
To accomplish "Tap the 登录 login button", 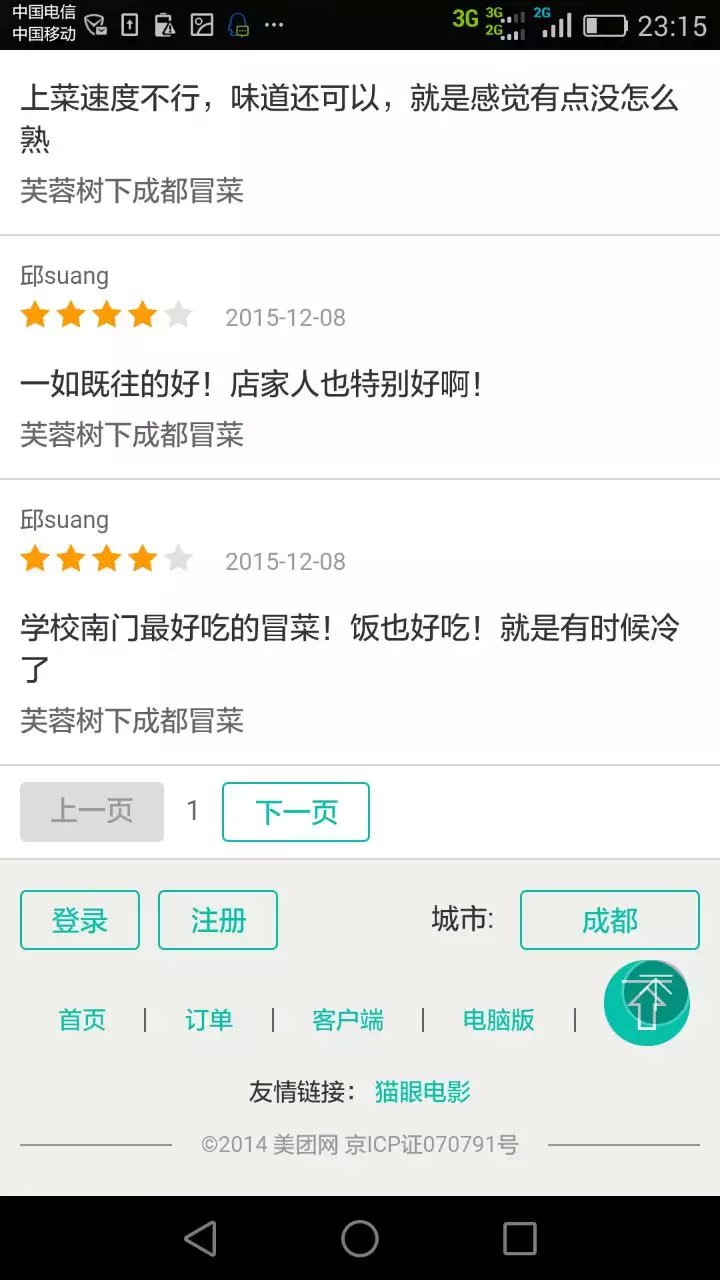I will tap(80, 920).
